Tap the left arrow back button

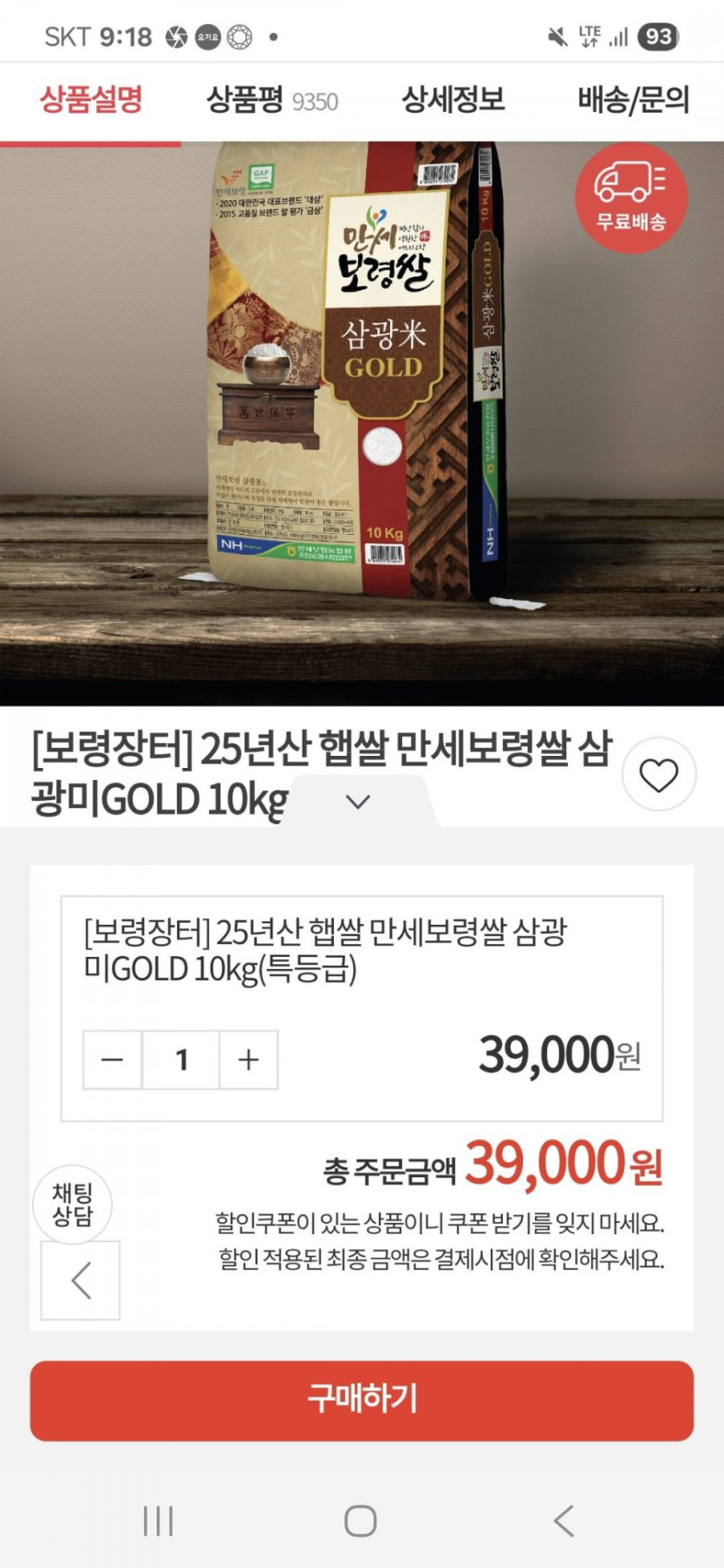click(x=81, y=1280)
